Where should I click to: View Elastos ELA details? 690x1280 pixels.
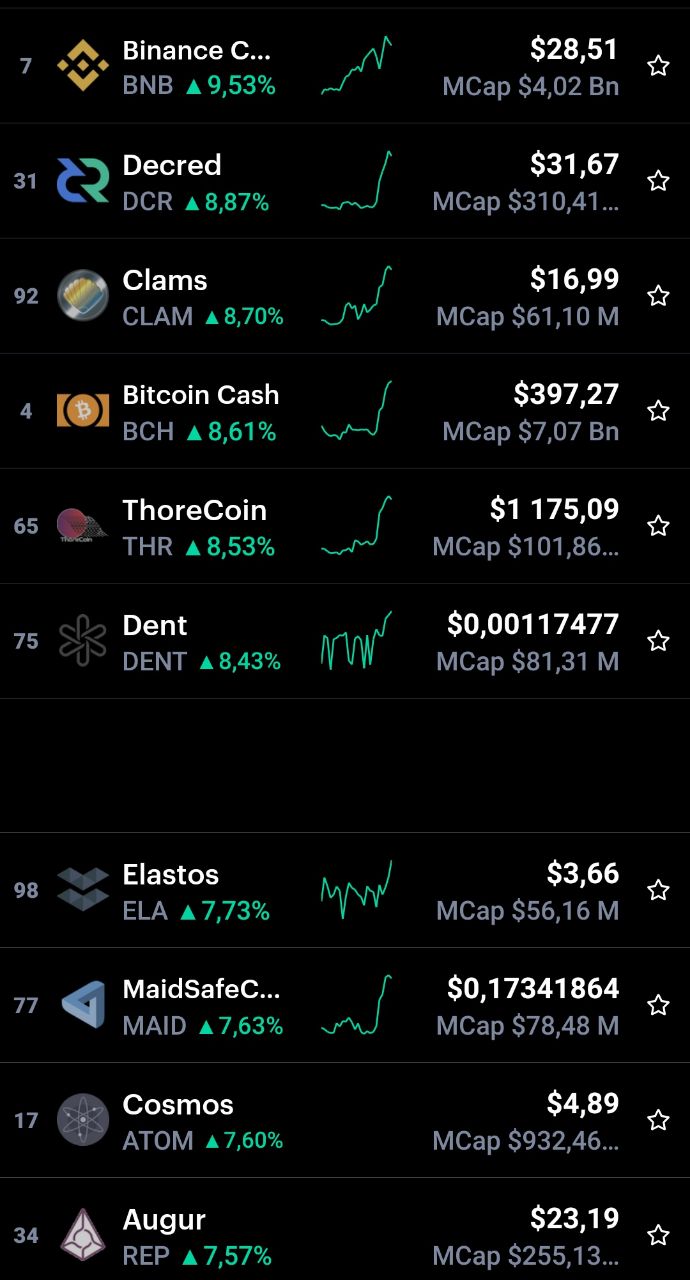click(345, 890)
